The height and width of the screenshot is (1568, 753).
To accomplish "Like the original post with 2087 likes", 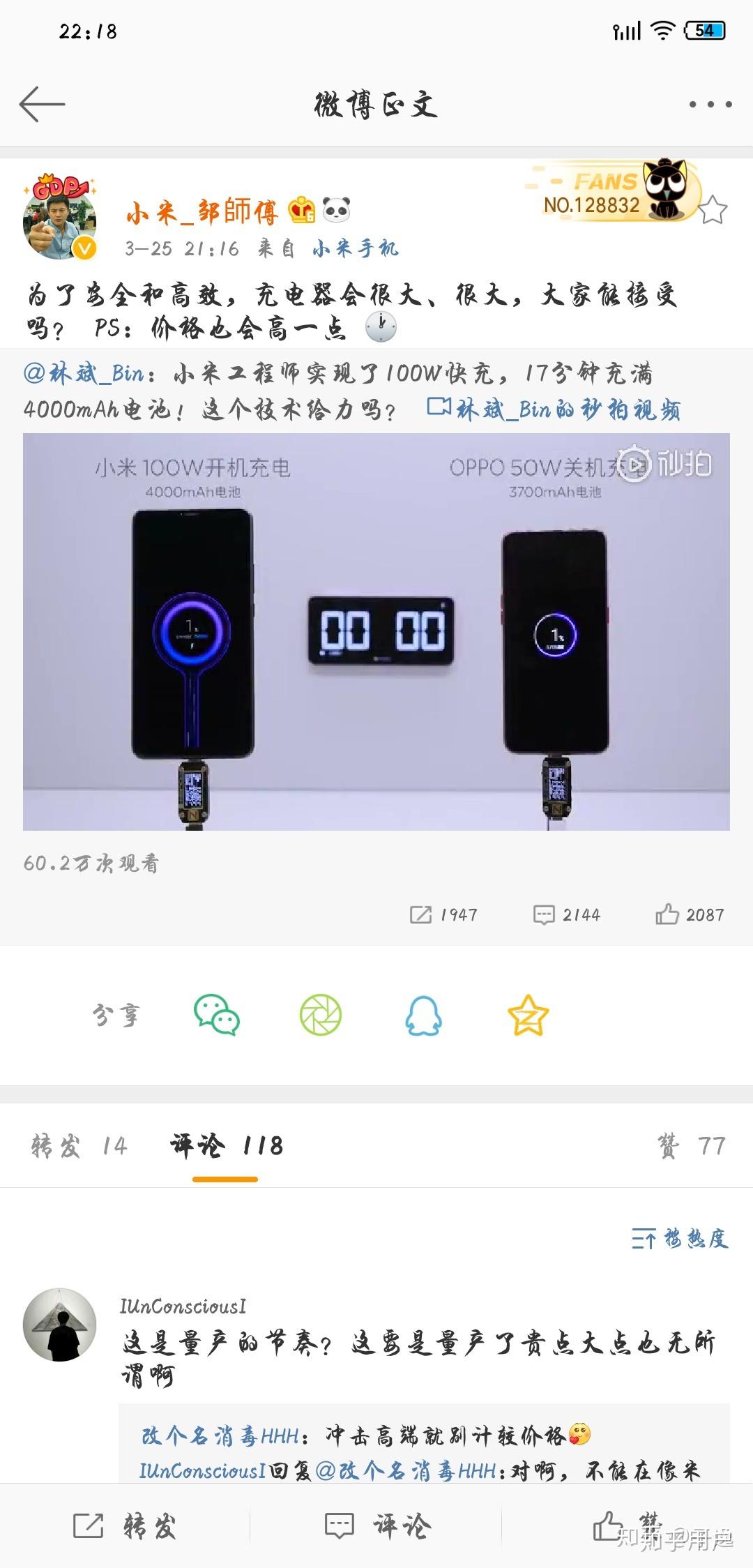I will click(689, 914).
